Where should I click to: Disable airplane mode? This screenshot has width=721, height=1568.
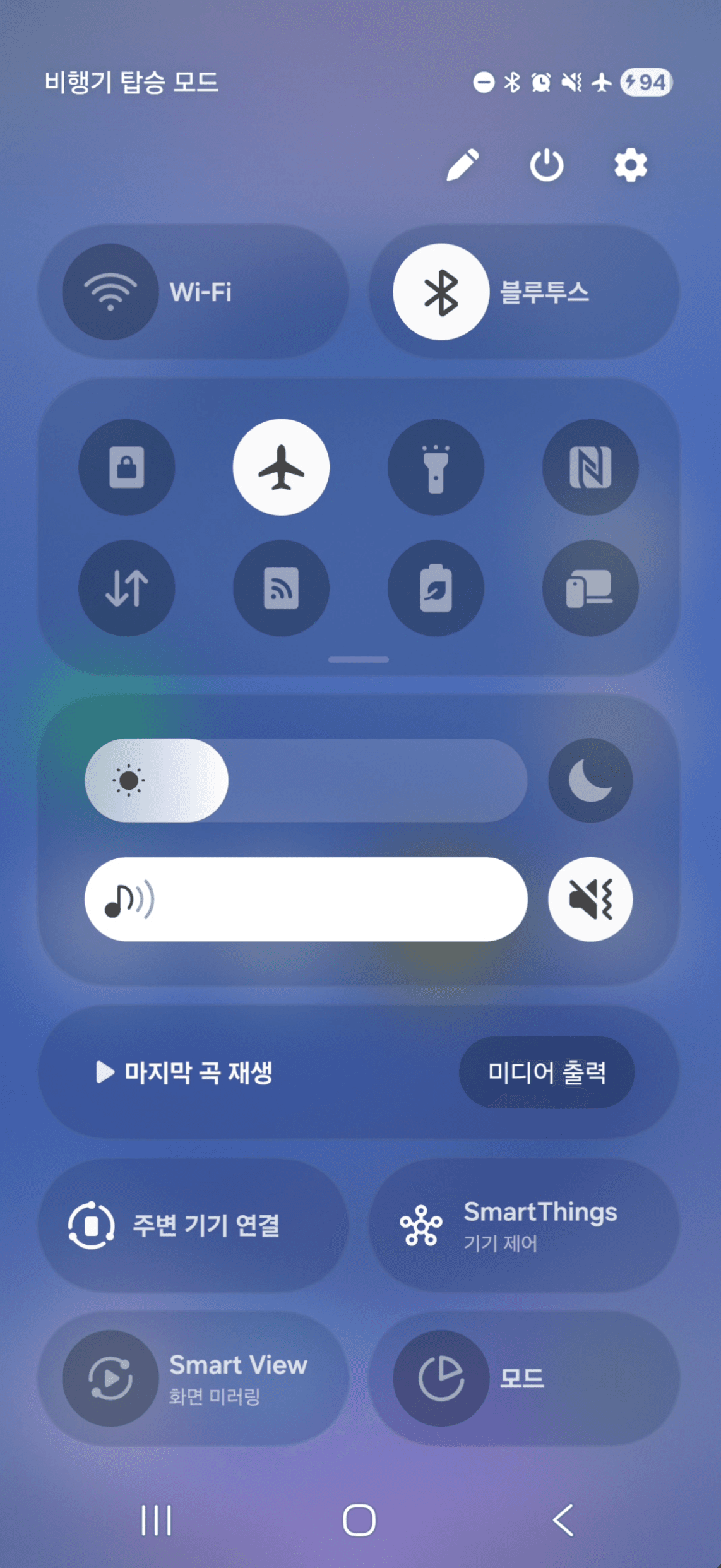(x=280, y=466)
